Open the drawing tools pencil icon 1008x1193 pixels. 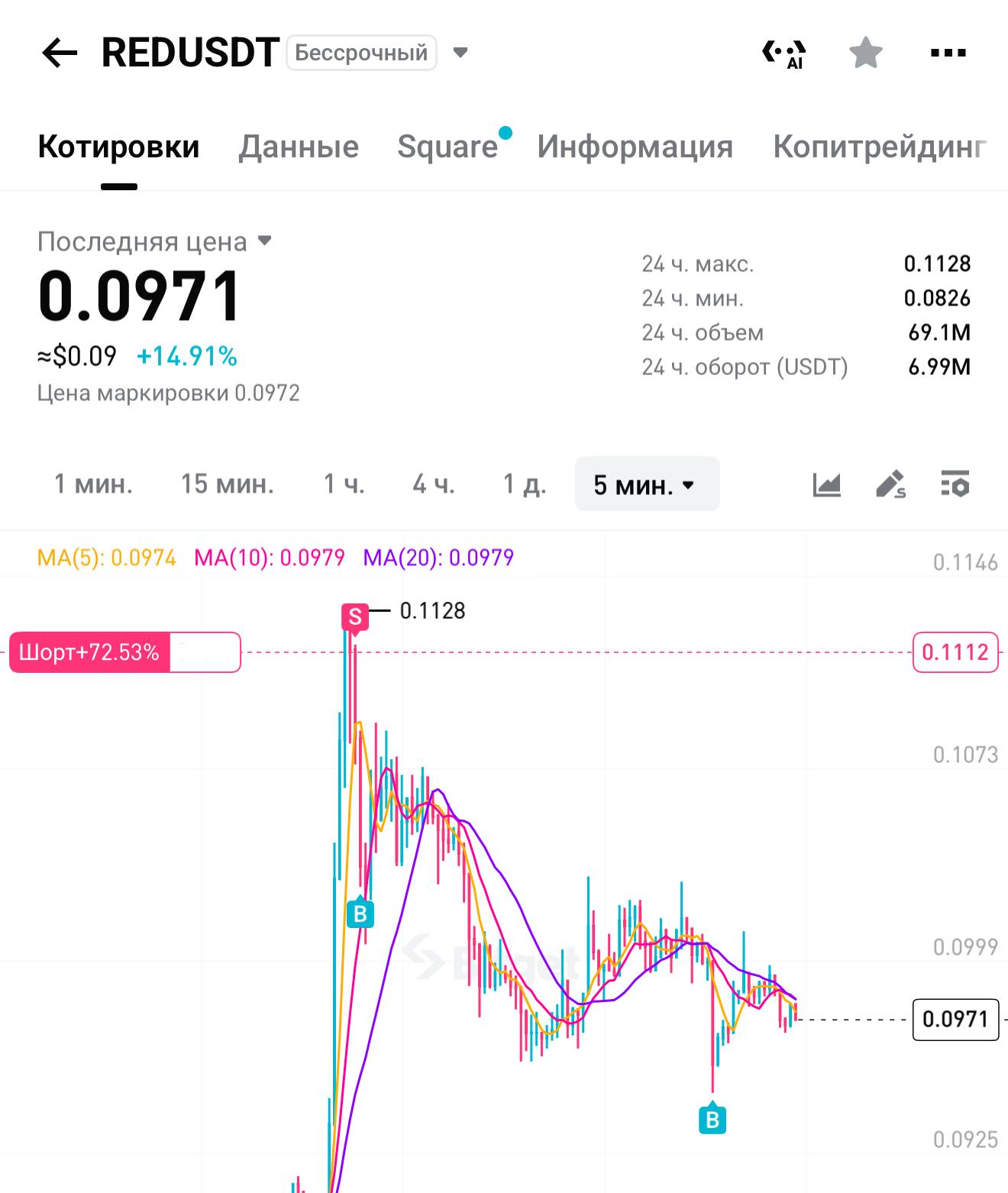pos(890,484)
